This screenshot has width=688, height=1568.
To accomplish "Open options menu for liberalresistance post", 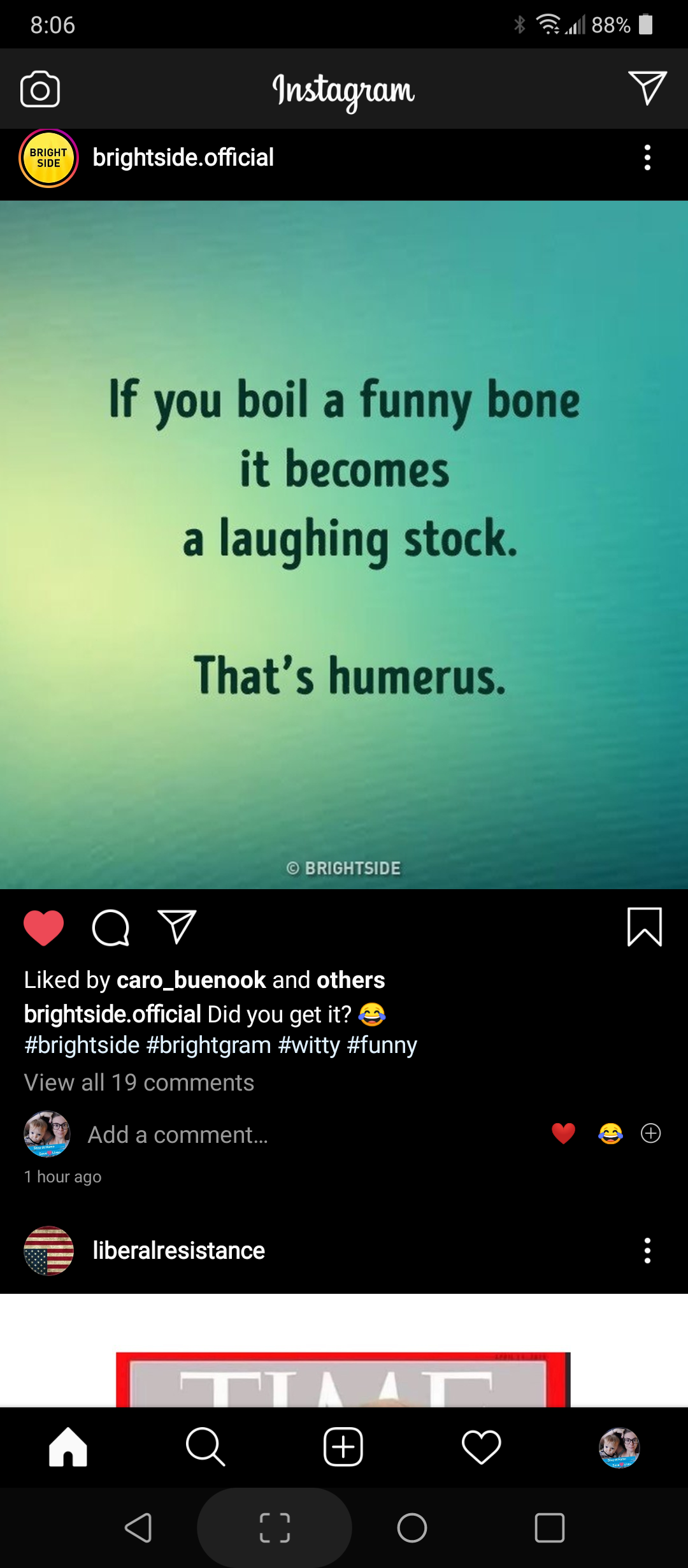I will point(647,1251).
